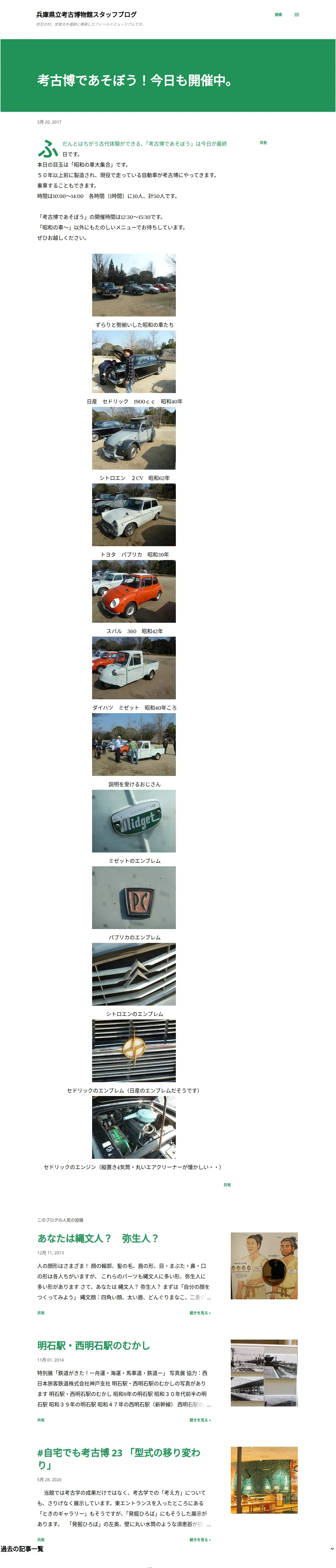Share the #自宅でも考古博 23 post
This screenshot has width=336, height=1568.
[x=41, y=1540]
